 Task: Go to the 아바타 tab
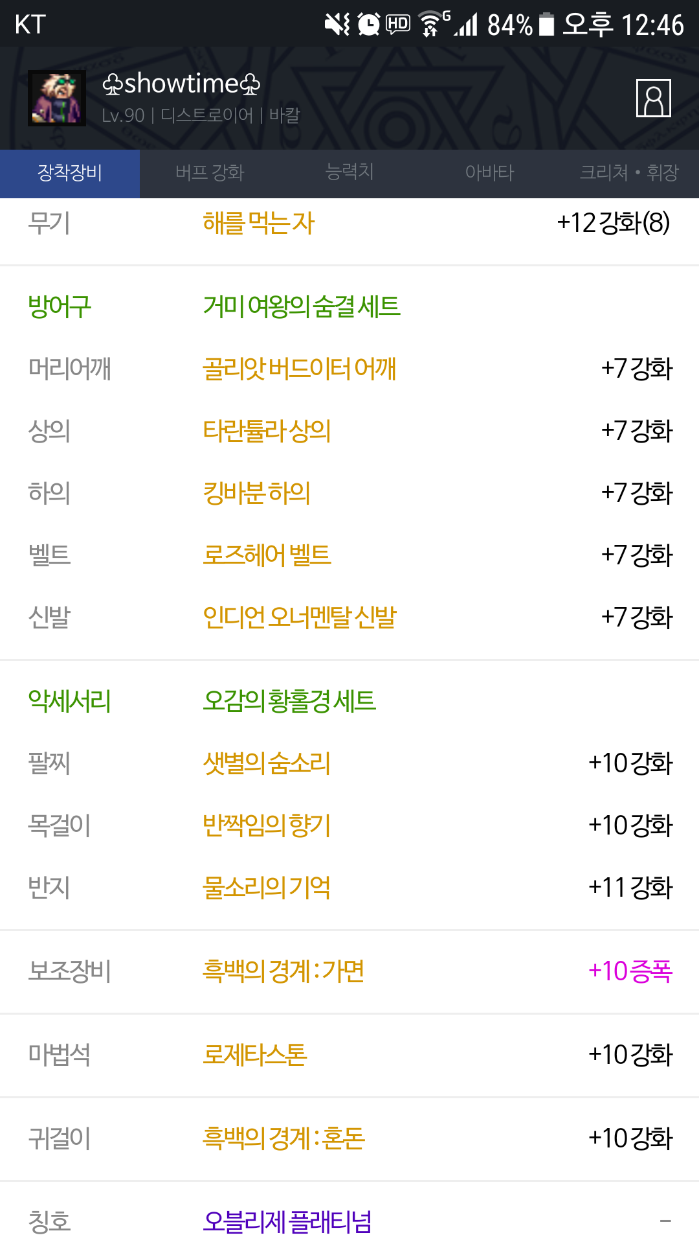489,173
